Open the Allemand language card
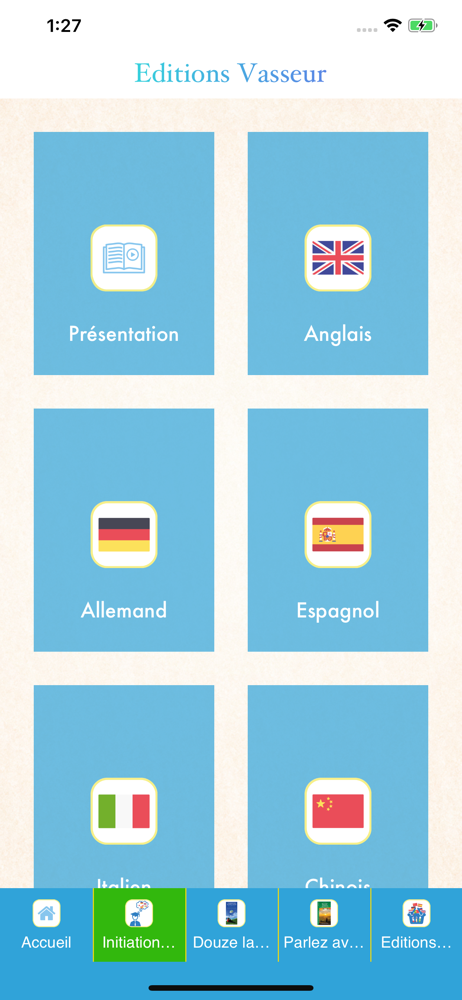Screen dimensions: 462x1000 124,530
